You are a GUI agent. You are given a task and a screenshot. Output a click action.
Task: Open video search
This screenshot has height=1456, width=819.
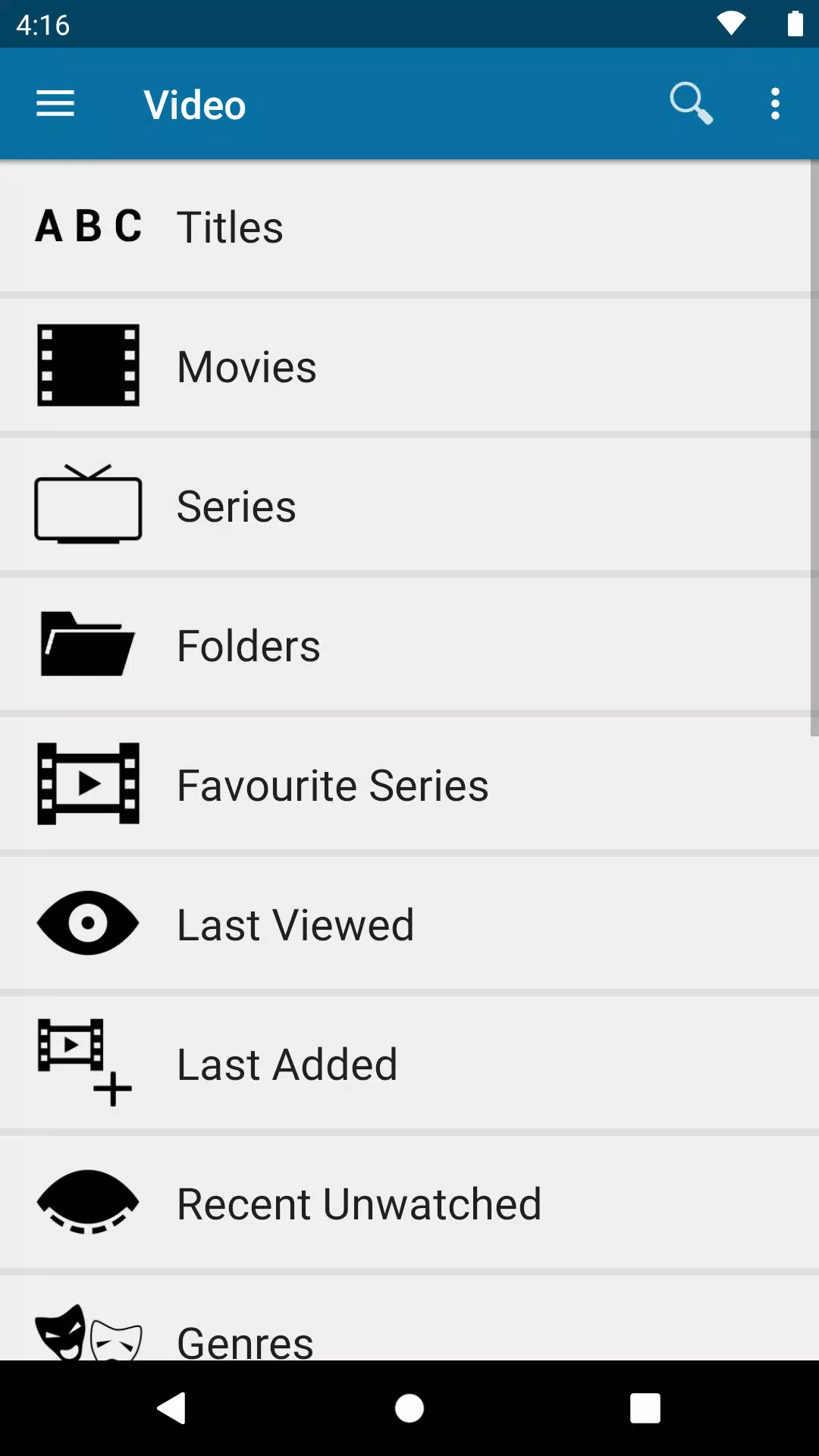[691, 103]
